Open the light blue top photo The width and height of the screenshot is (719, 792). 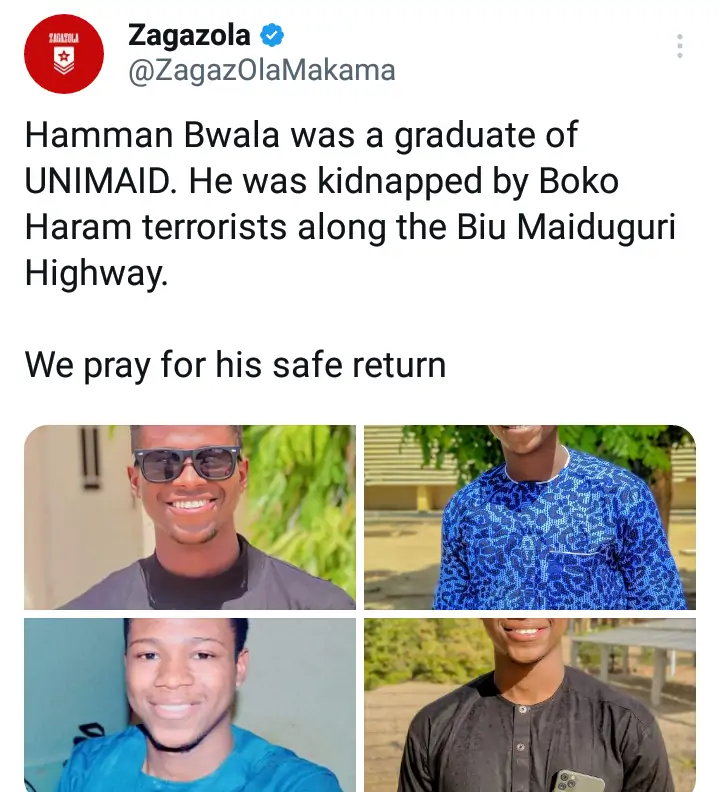pos(190,704)
